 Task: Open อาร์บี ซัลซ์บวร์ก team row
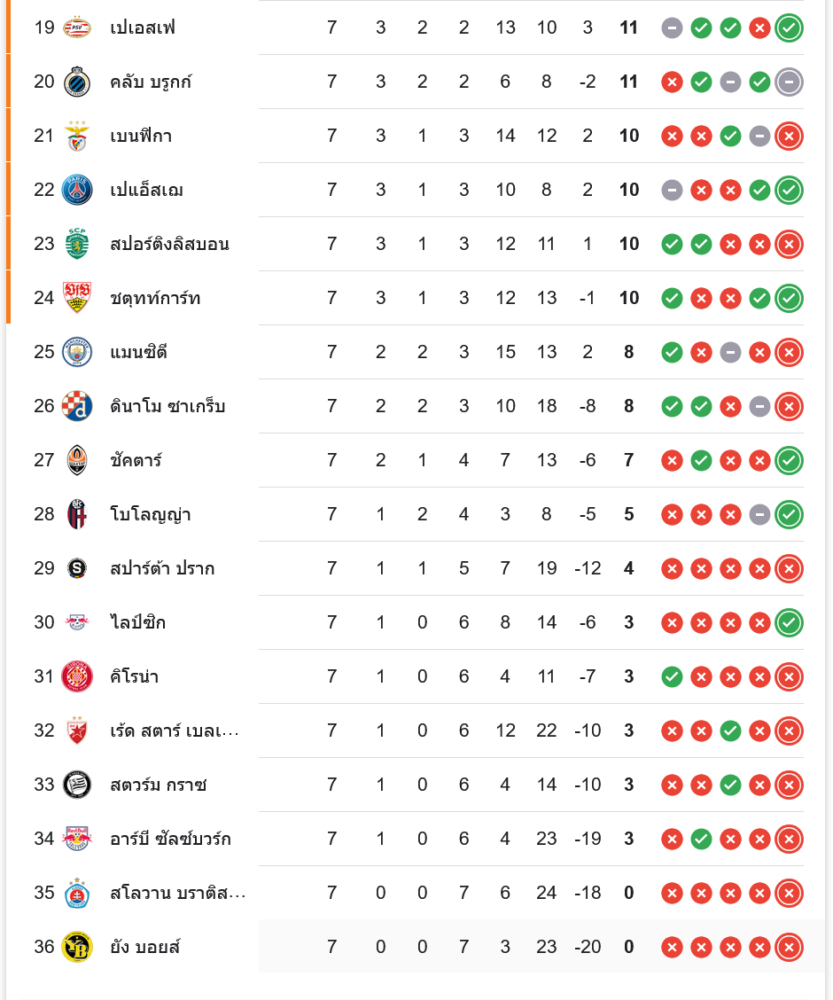tap(170, 838)
